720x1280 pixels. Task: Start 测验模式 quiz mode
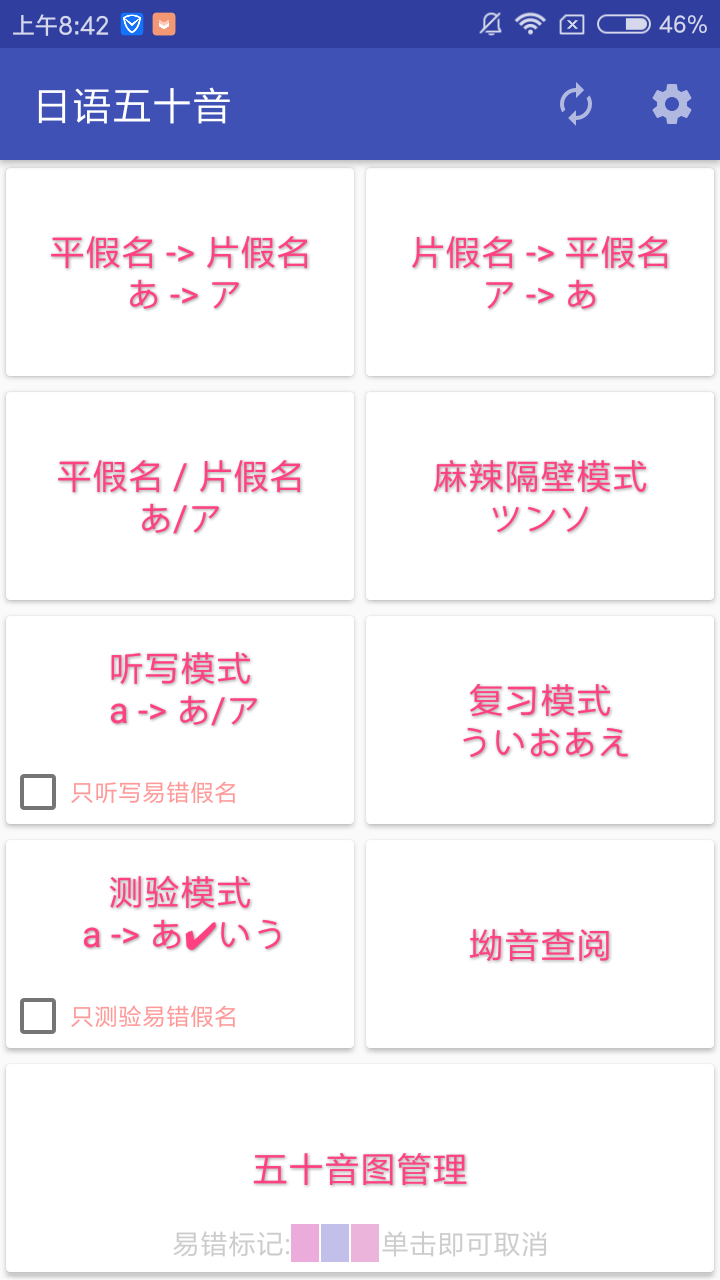tap(179, 915)
